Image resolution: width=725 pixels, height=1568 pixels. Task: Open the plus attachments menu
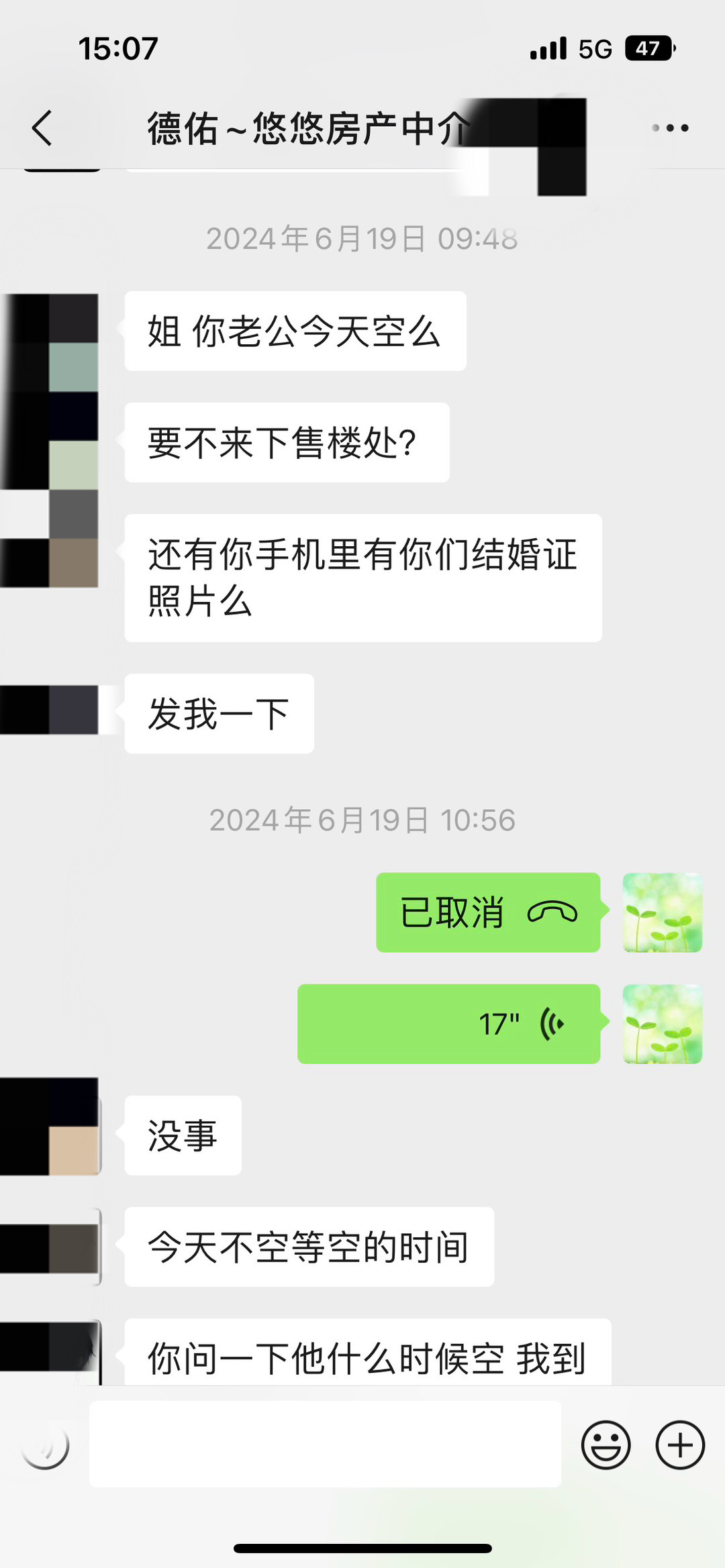[679, 1445]
